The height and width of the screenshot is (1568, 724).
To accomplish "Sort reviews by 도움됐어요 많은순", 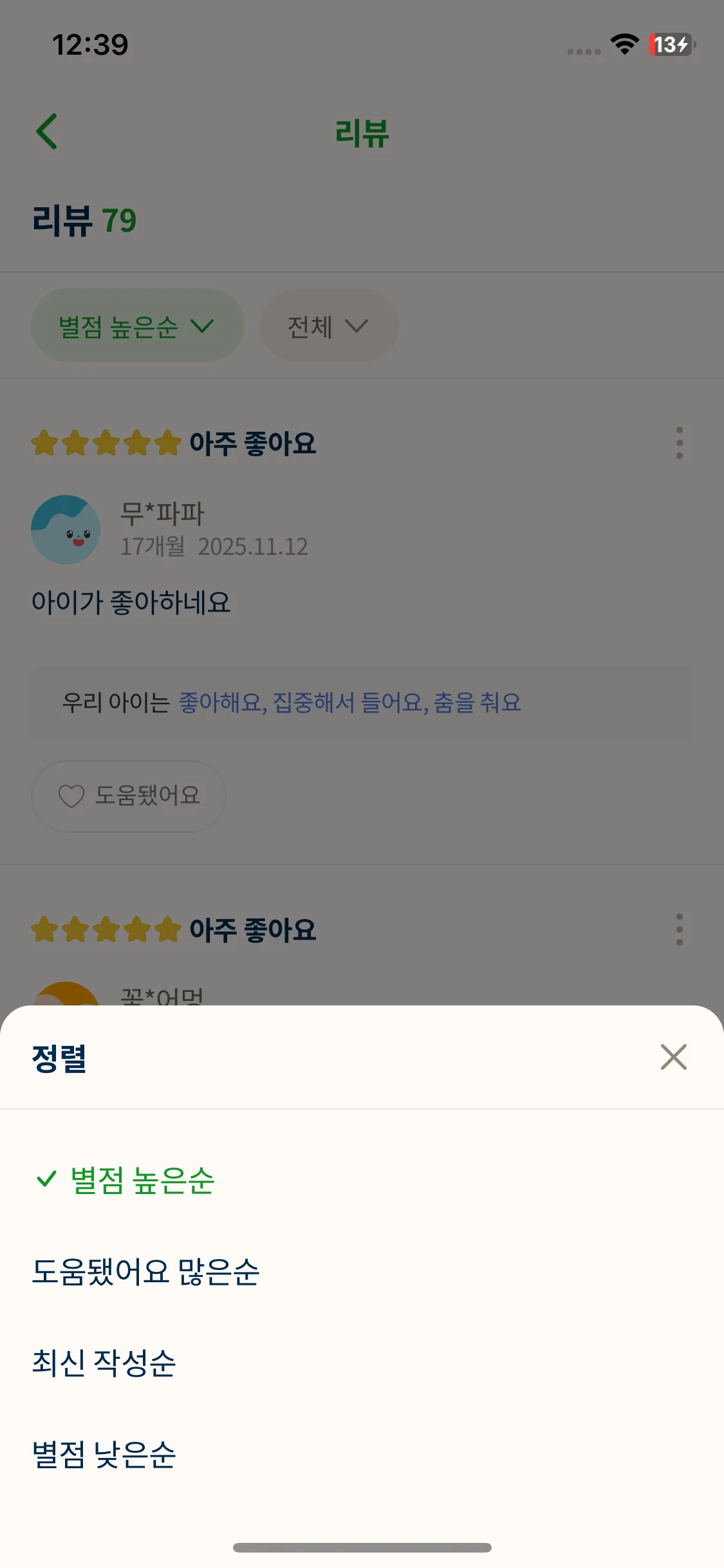I will (145, 1272).
